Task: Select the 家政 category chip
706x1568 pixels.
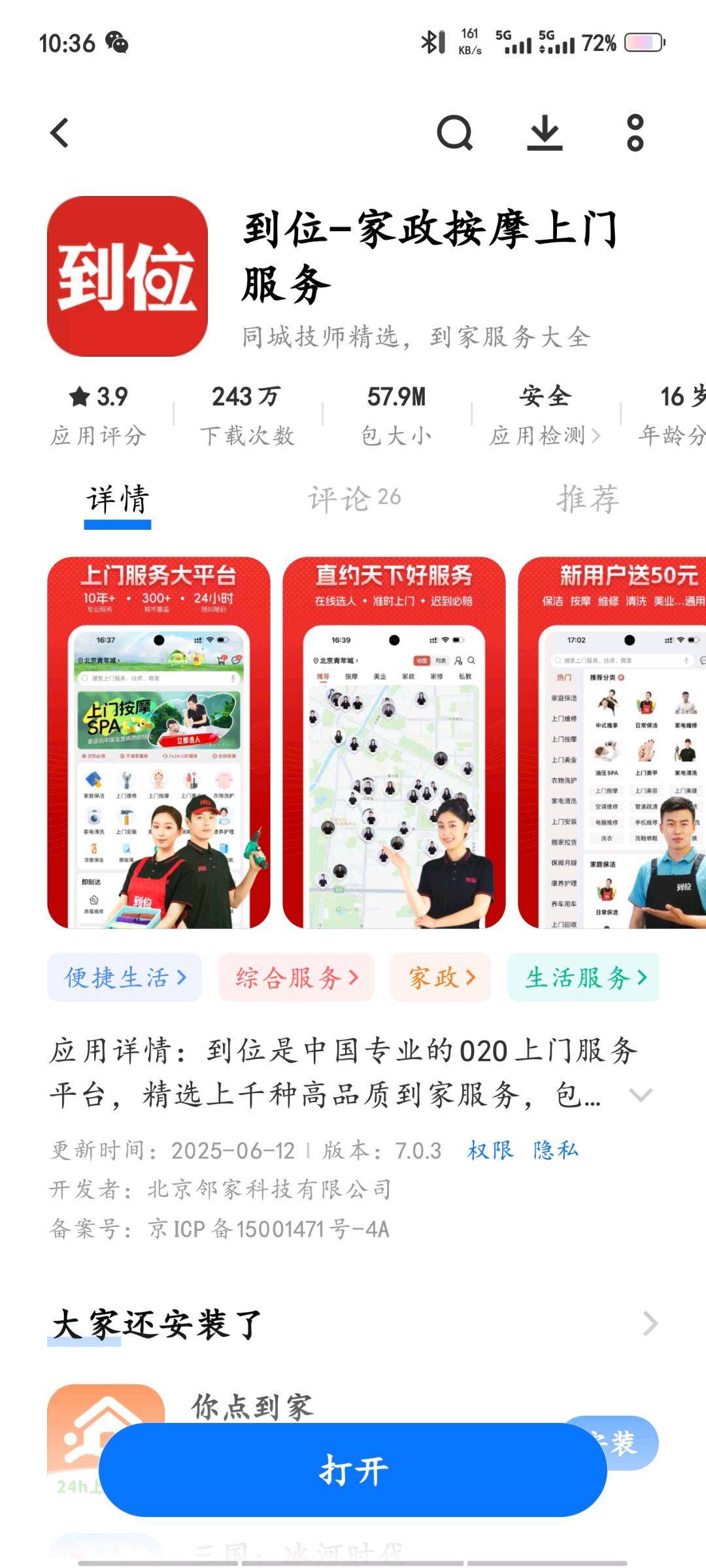Action: (441, 977)
